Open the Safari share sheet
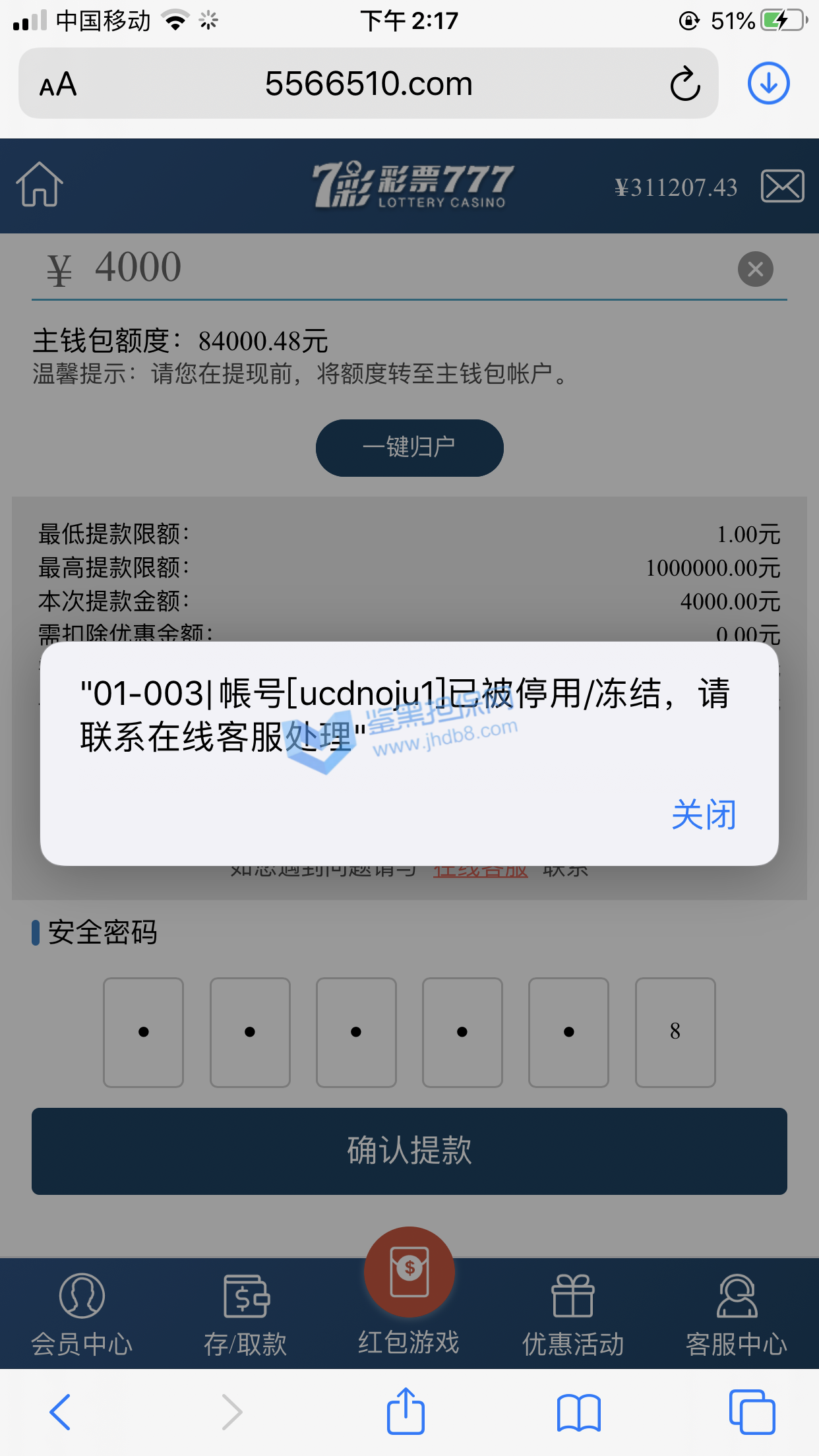819x1456 pixels. (406, 1412)
